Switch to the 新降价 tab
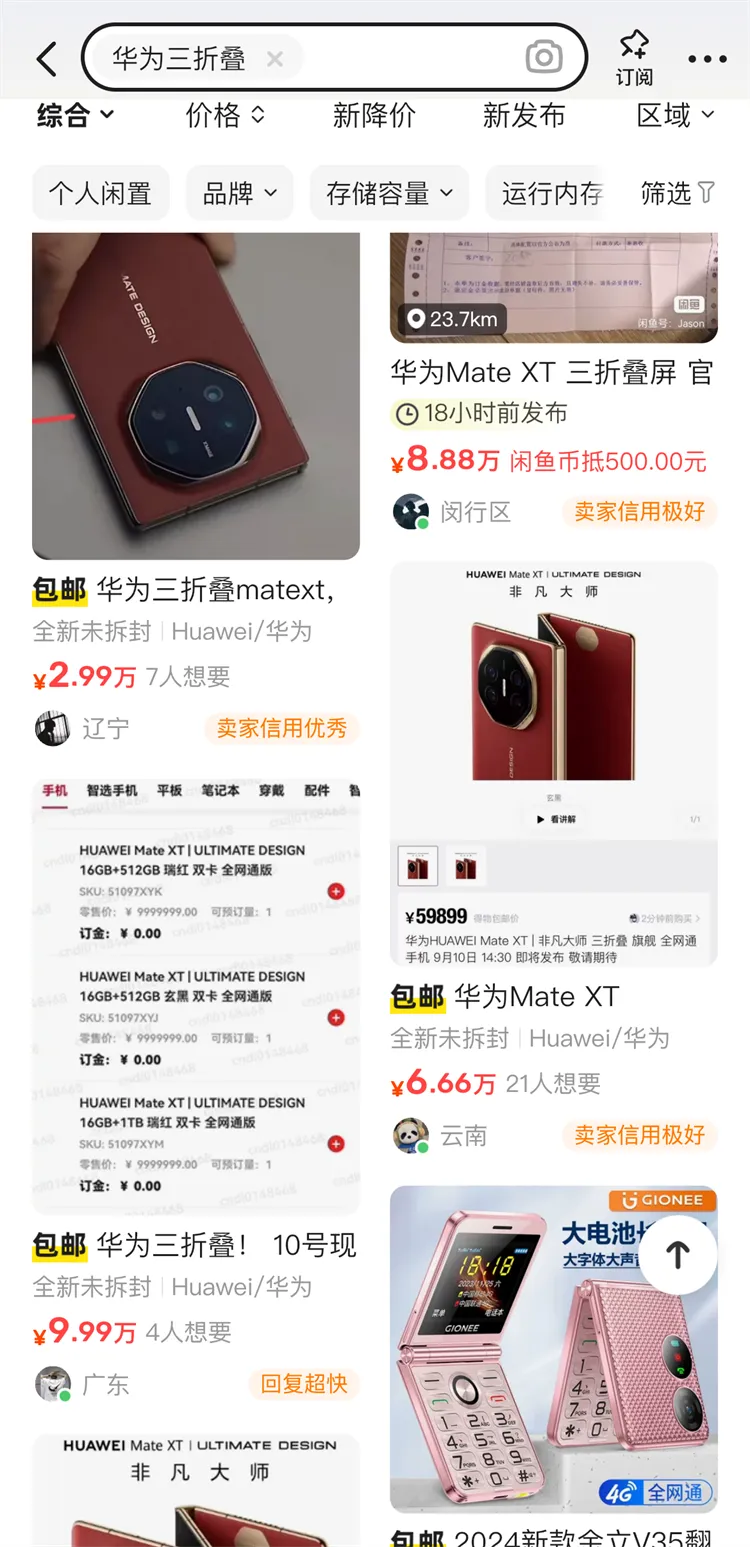750x1547 pixels. coord(374,115)
